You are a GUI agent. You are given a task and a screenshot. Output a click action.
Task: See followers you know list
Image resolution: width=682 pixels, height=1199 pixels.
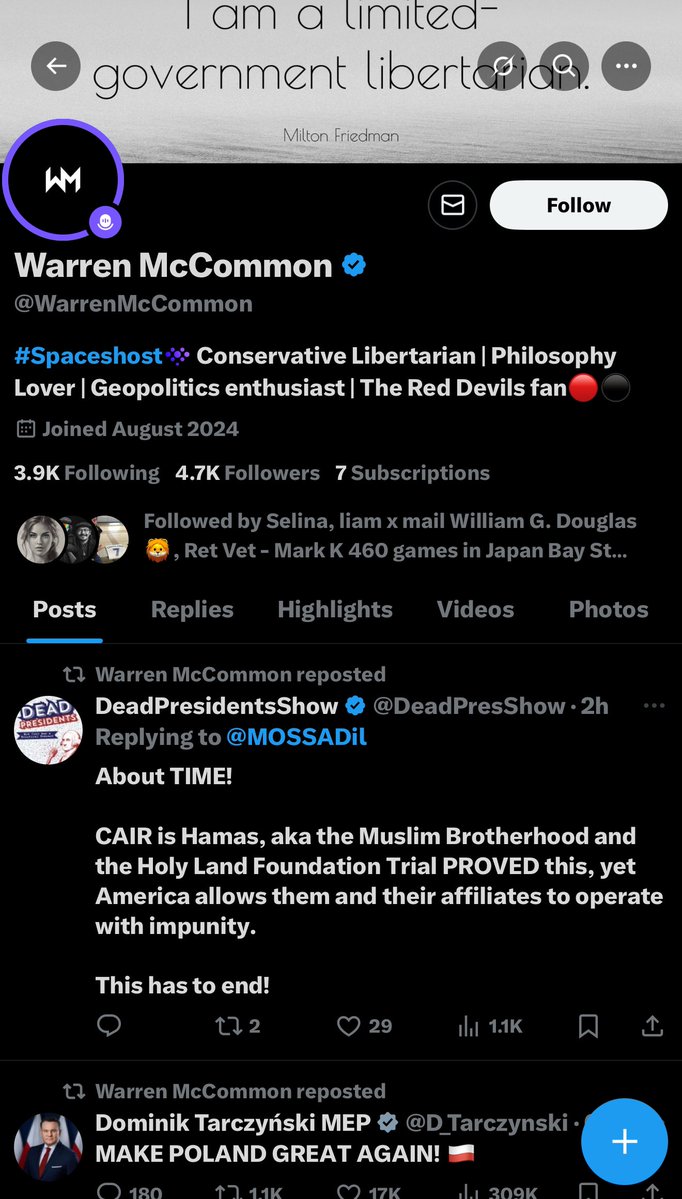pyautogui.click(x=390, y=536)
